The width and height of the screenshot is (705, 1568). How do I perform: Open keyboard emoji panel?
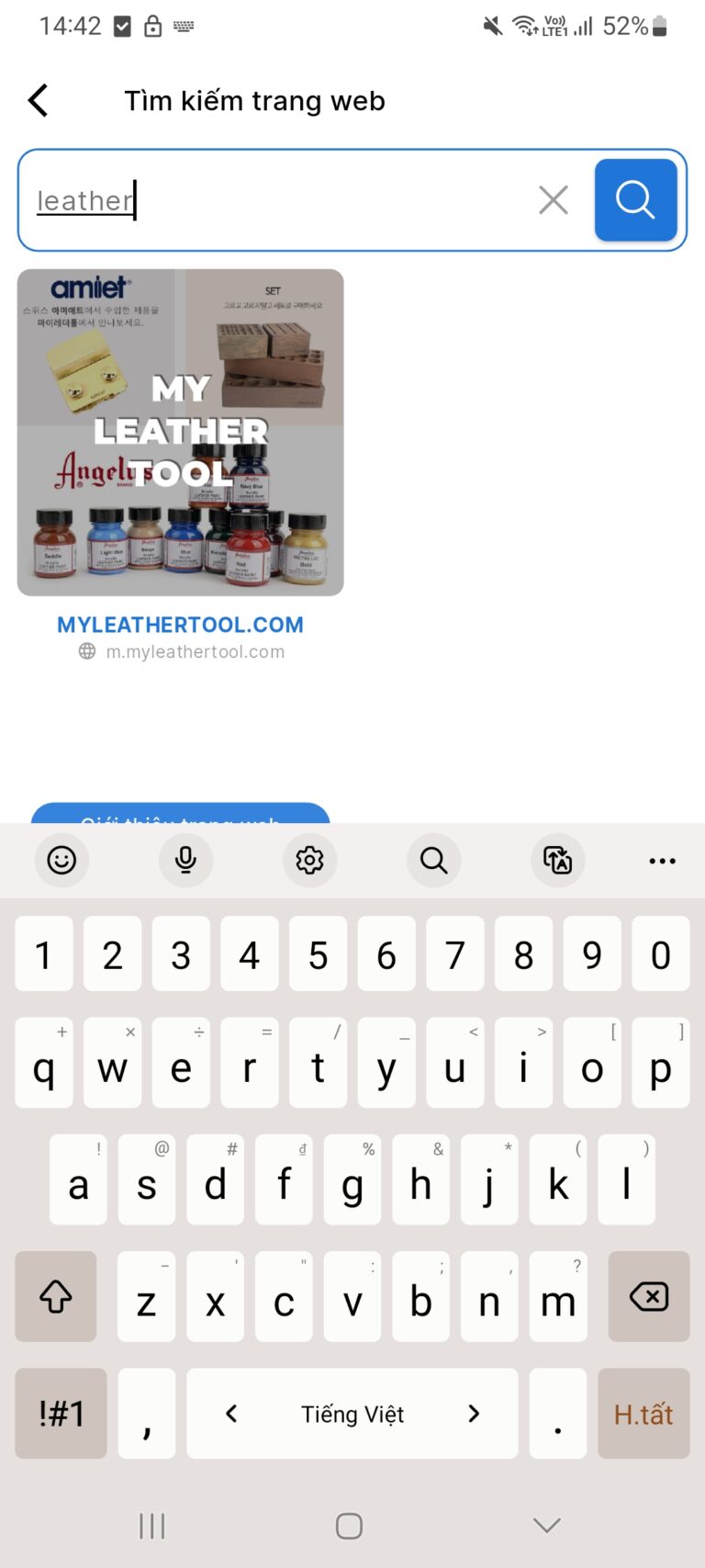[x=62, y=861]
